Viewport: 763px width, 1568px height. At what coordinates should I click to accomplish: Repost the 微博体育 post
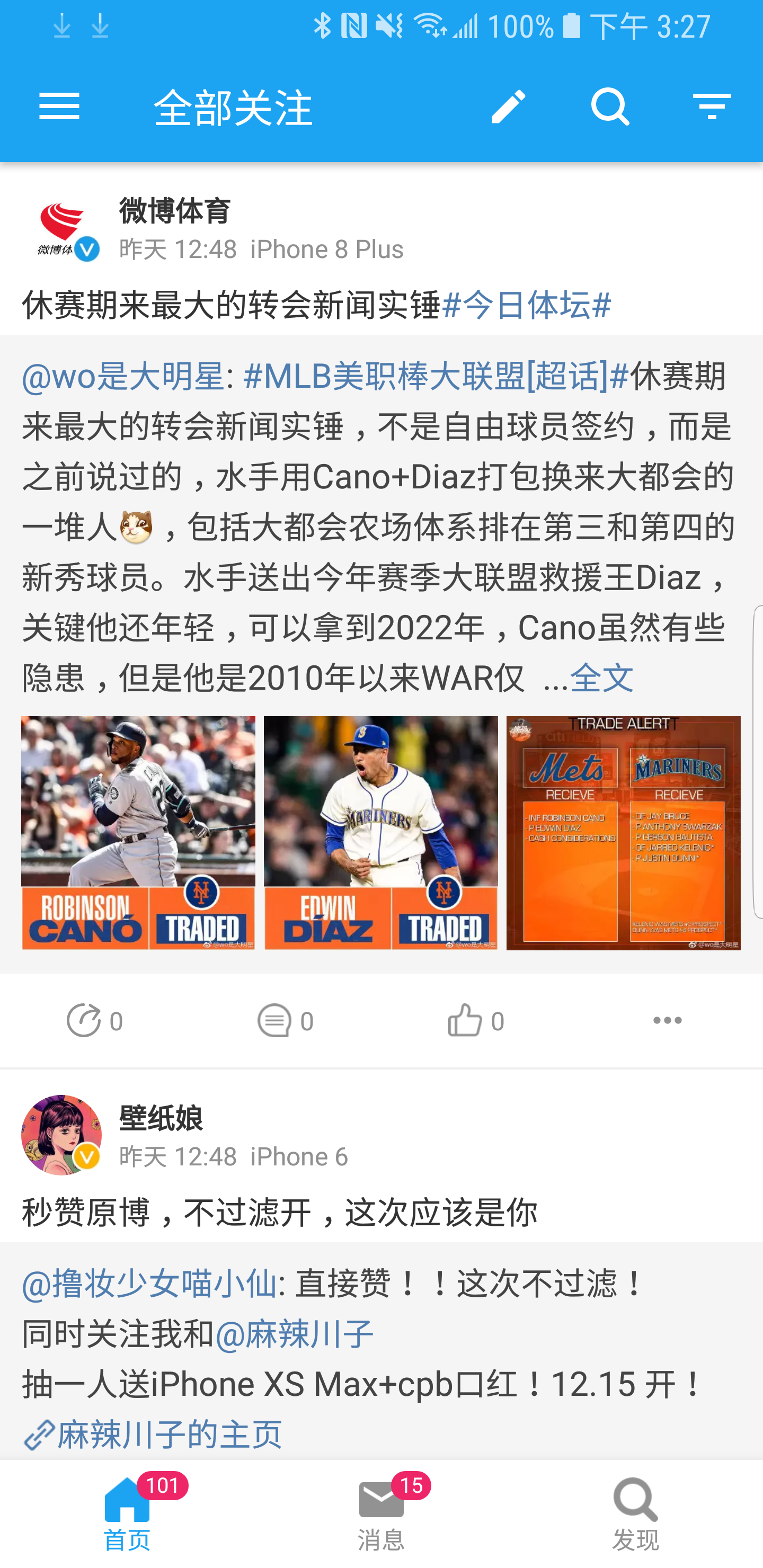pos(94,1021)
